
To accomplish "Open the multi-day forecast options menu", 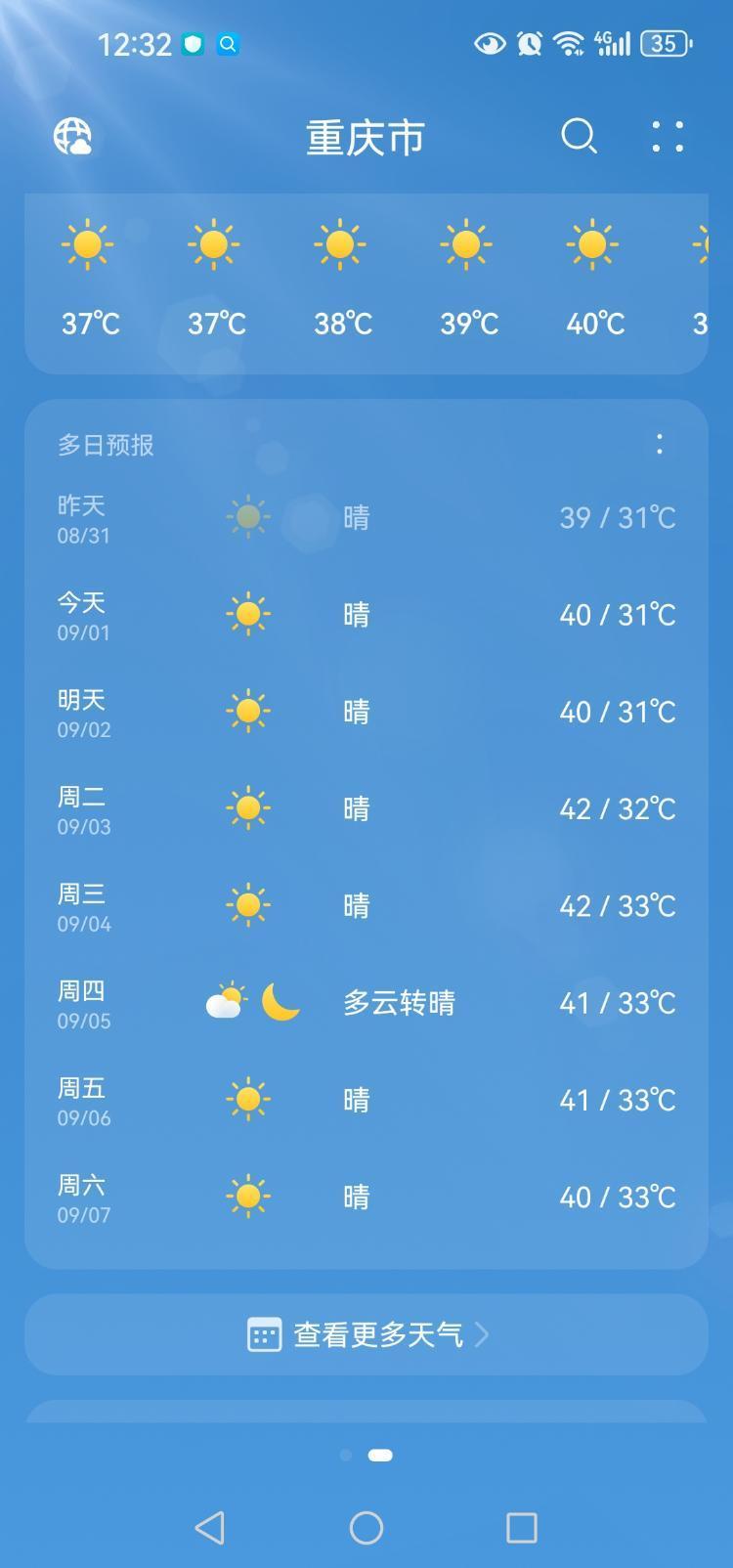I will 660,445.
